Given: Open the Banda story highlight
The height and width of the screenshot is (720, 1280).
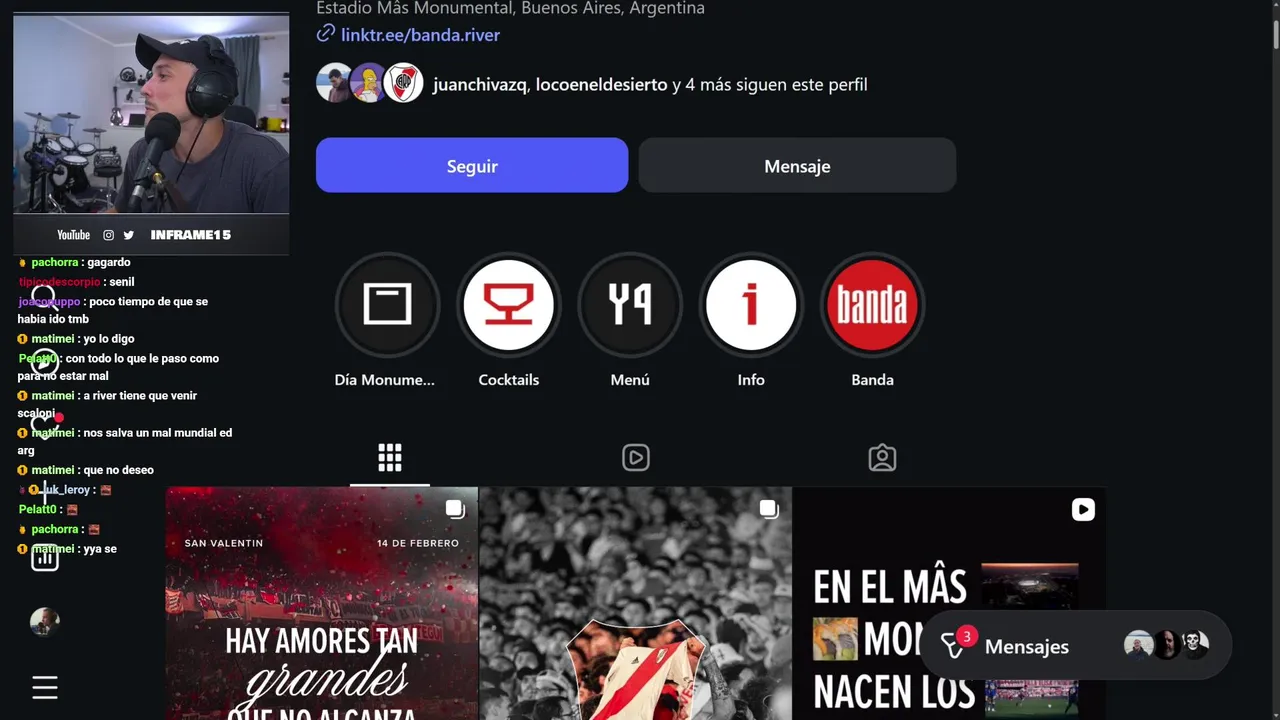Looking at the screenshot, I should [872, 305].
